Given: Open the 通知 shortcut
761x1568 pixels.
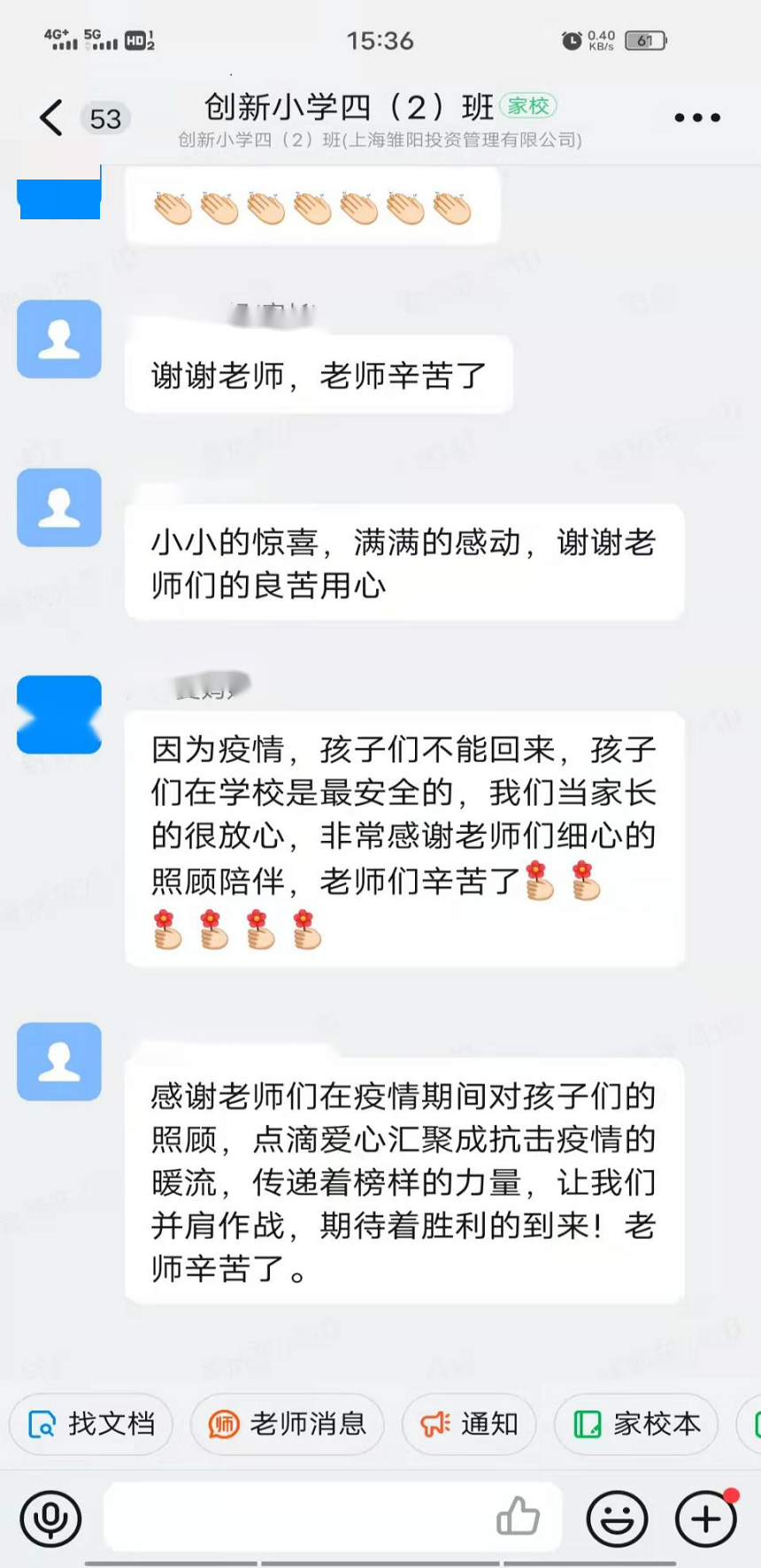Looking at the screenshot, I should [469, 1424].
